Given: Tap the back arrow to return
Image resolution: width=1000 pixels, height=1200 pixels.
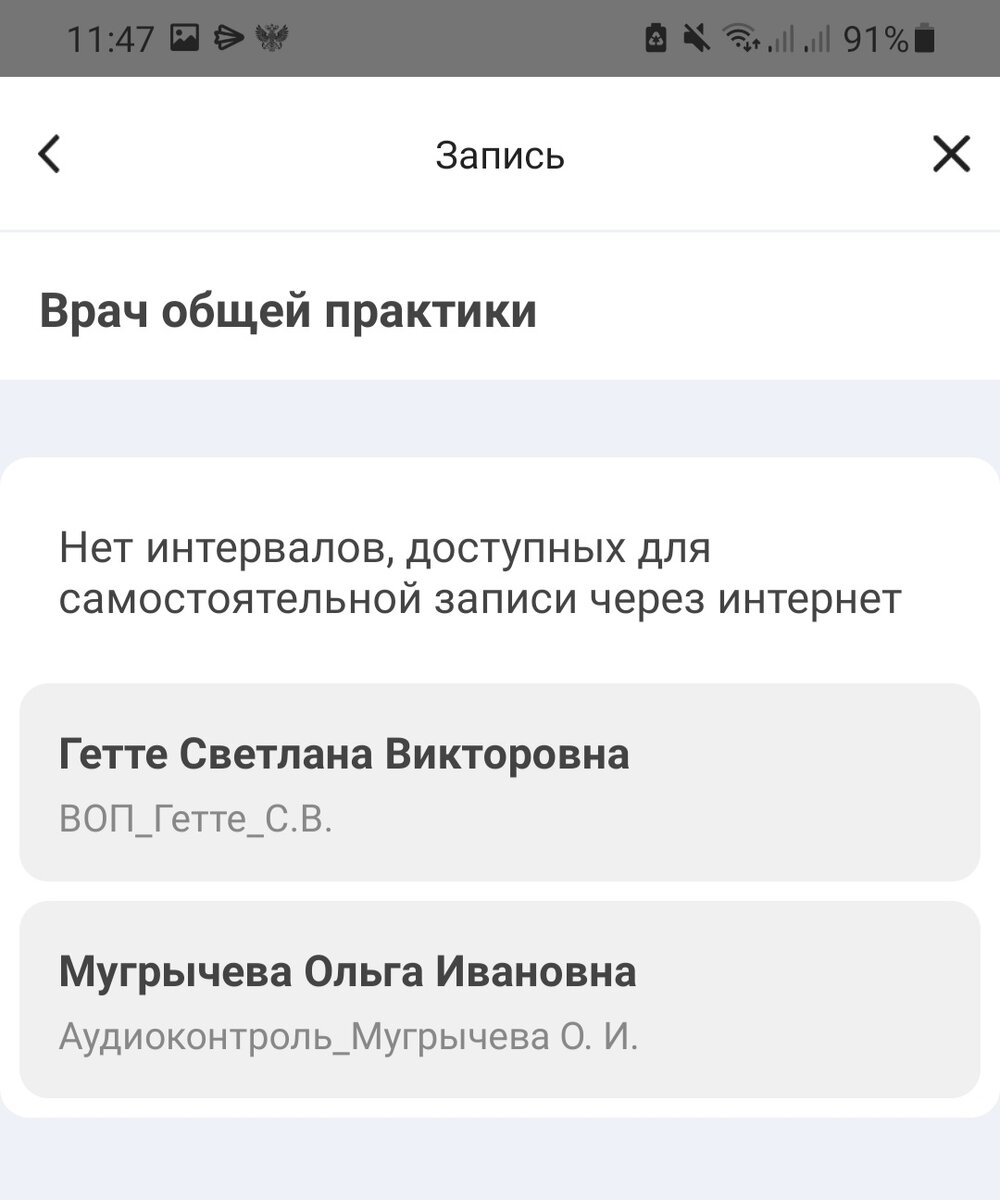Looking at the screenshot, I should (x=48, y=155).
